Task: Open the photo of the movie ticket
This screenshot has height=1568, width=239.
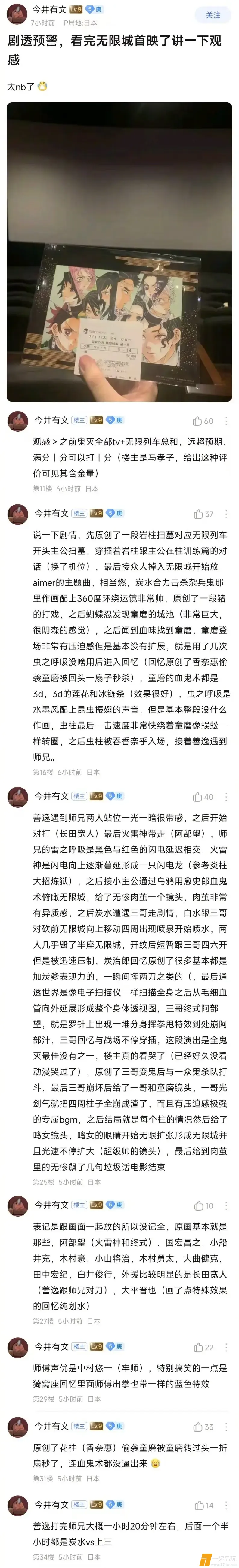Action: tap(119, 251)
